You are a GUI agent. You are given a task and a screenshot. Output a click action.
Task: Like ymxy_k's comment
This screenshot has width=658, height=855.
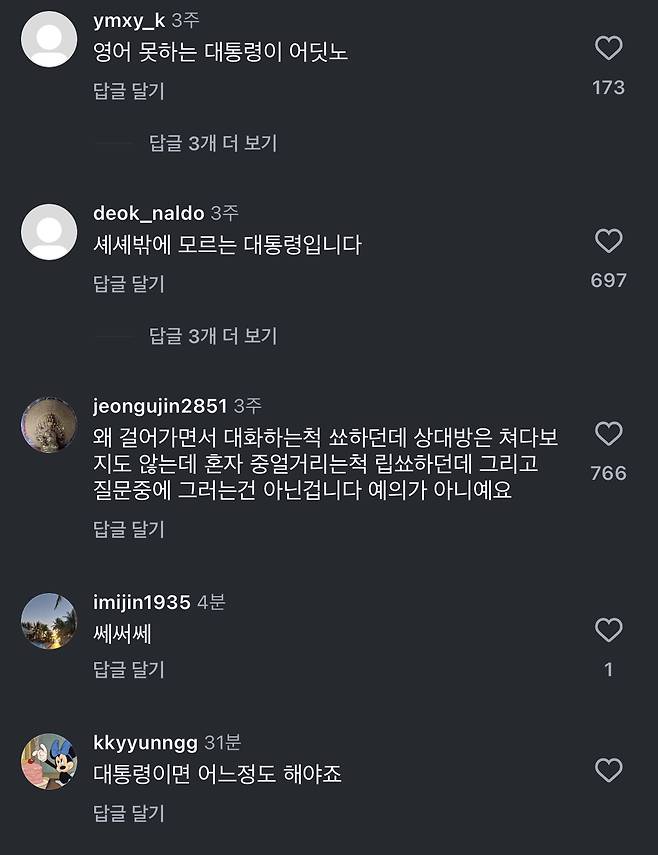coord(608,48)
